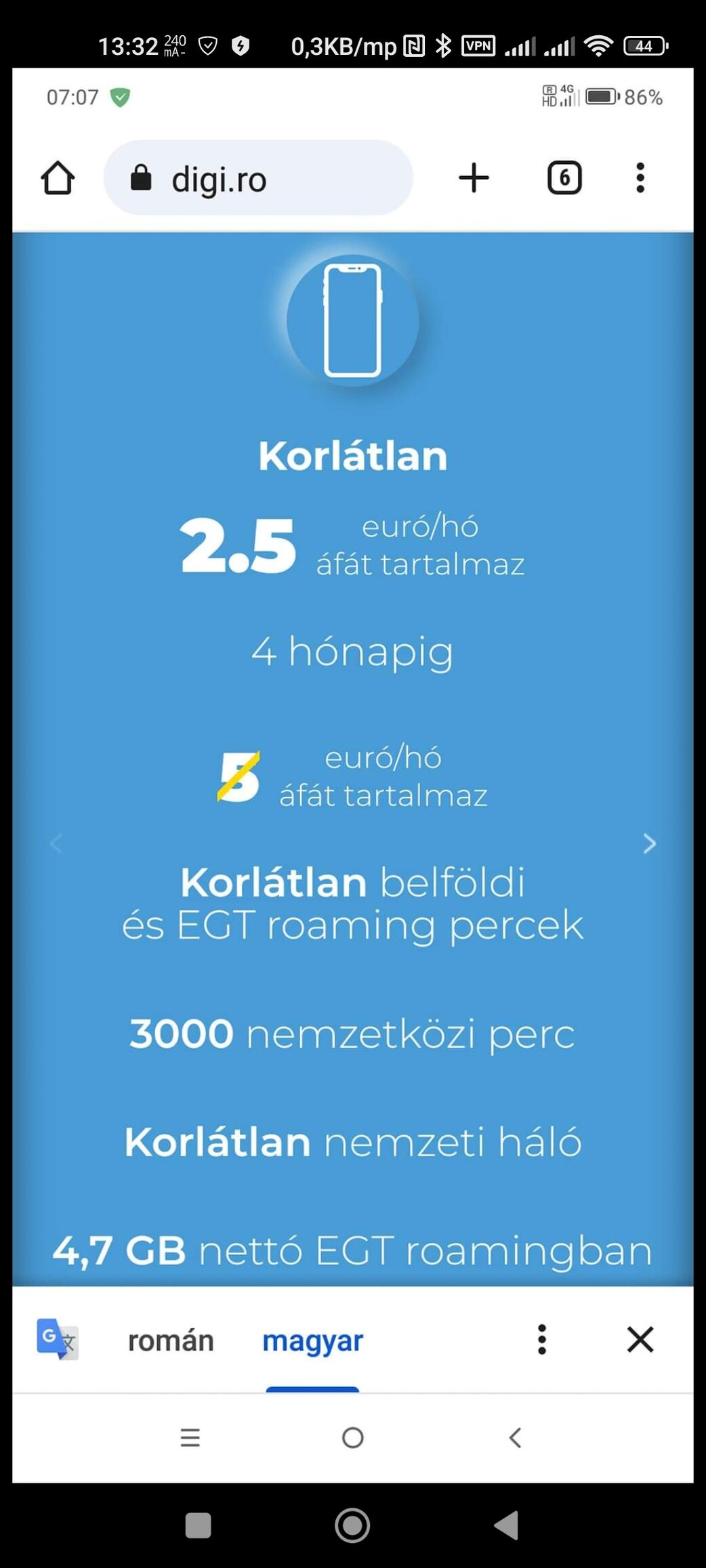Viewport: 706px width, 1568px height.
Task: Select the magyar translation tab
Action: [x=312, y=1340]
